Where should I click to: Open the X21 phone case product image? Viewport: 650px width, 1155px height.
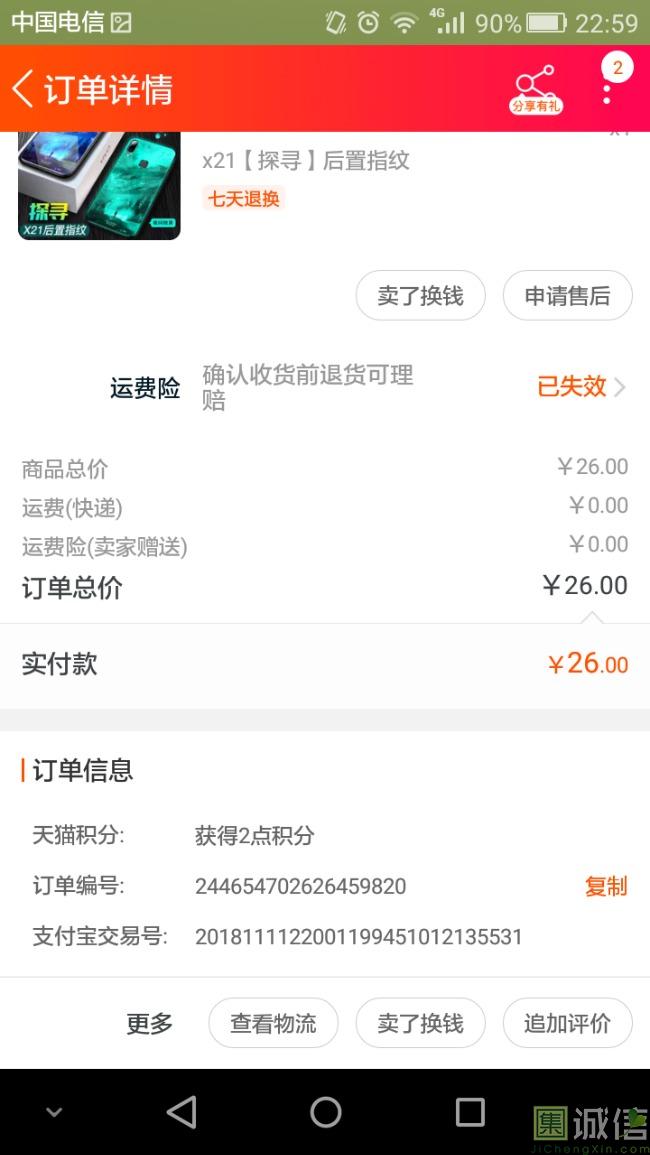(99, 186)
